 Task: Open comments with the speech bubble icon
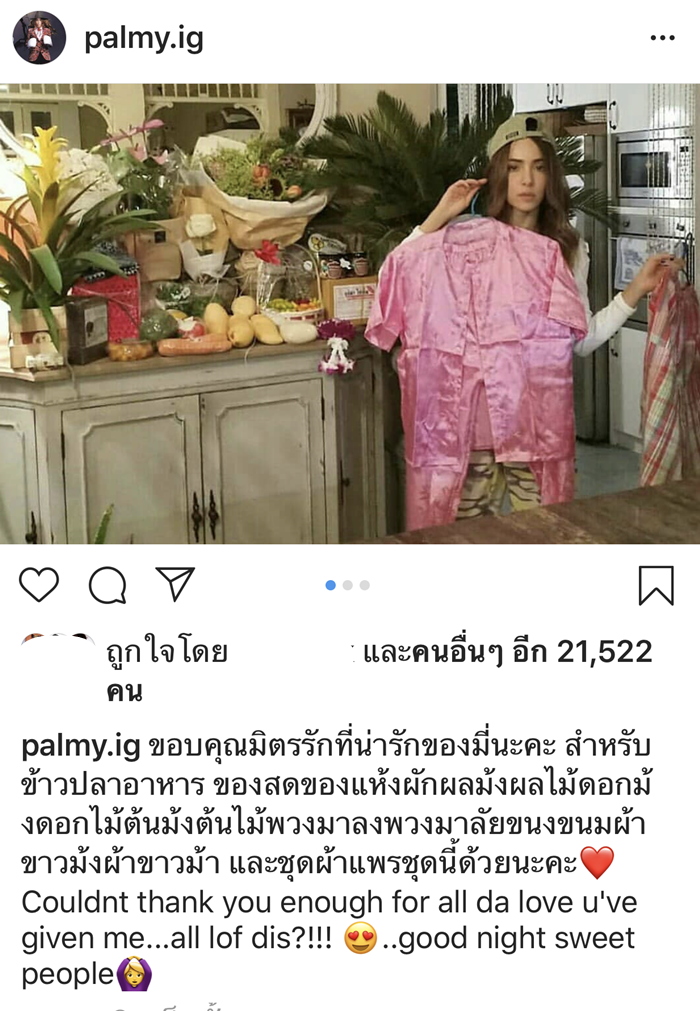107,585
